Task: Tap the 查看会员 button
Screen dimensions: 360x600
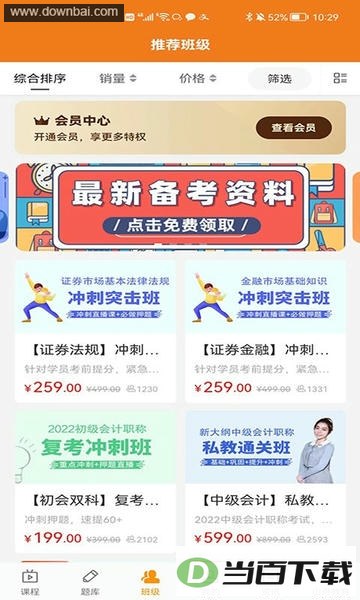Action: (x=293, y=128)
